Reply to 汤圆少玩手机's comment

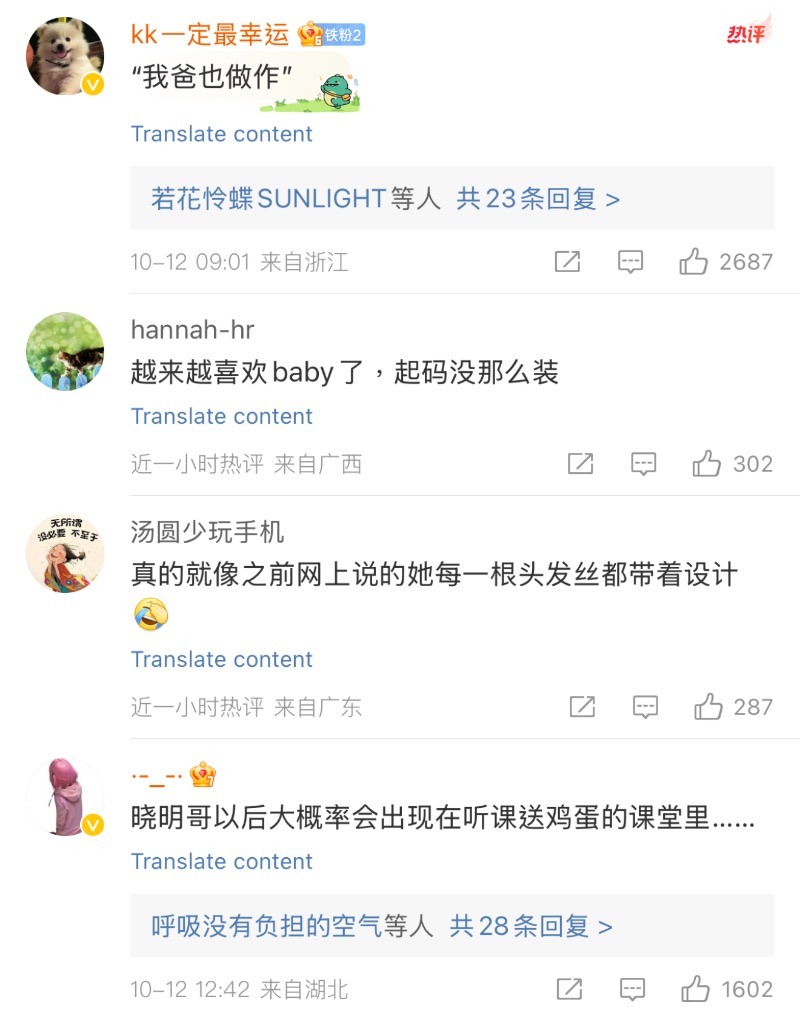pyautogui.click(x=645, y=707)
